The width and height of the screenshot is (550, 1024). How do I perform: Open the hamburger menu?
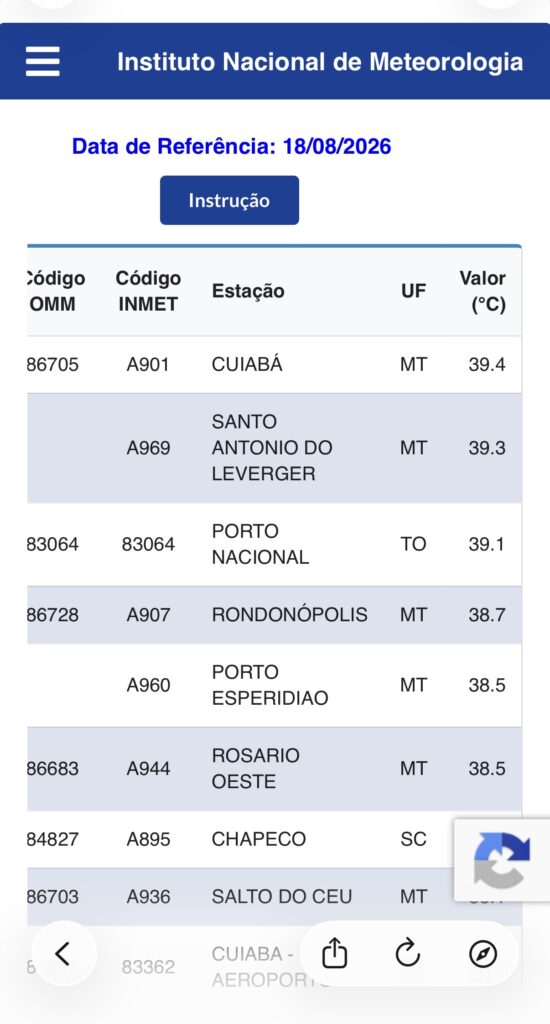42,61
